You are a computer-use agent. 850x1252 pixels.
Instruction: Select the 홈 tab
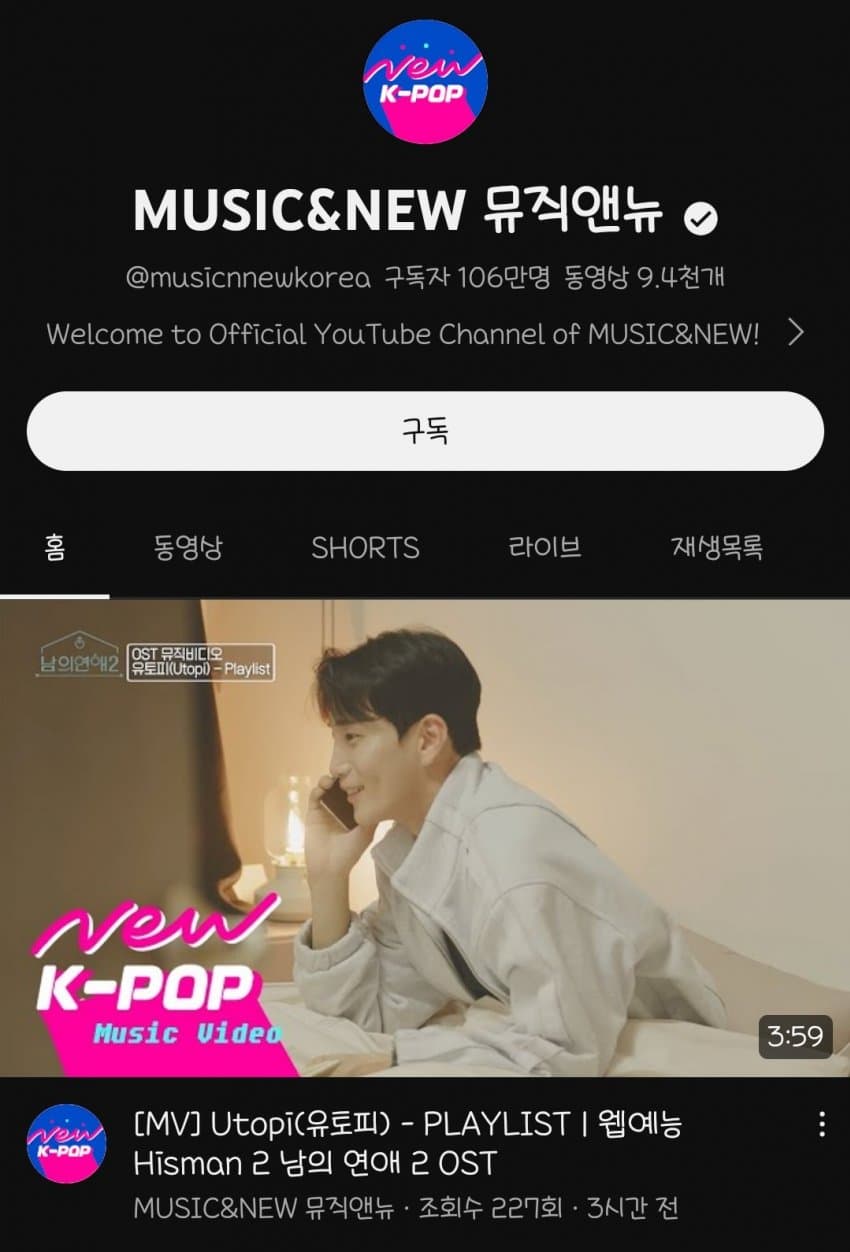(55, 548)
